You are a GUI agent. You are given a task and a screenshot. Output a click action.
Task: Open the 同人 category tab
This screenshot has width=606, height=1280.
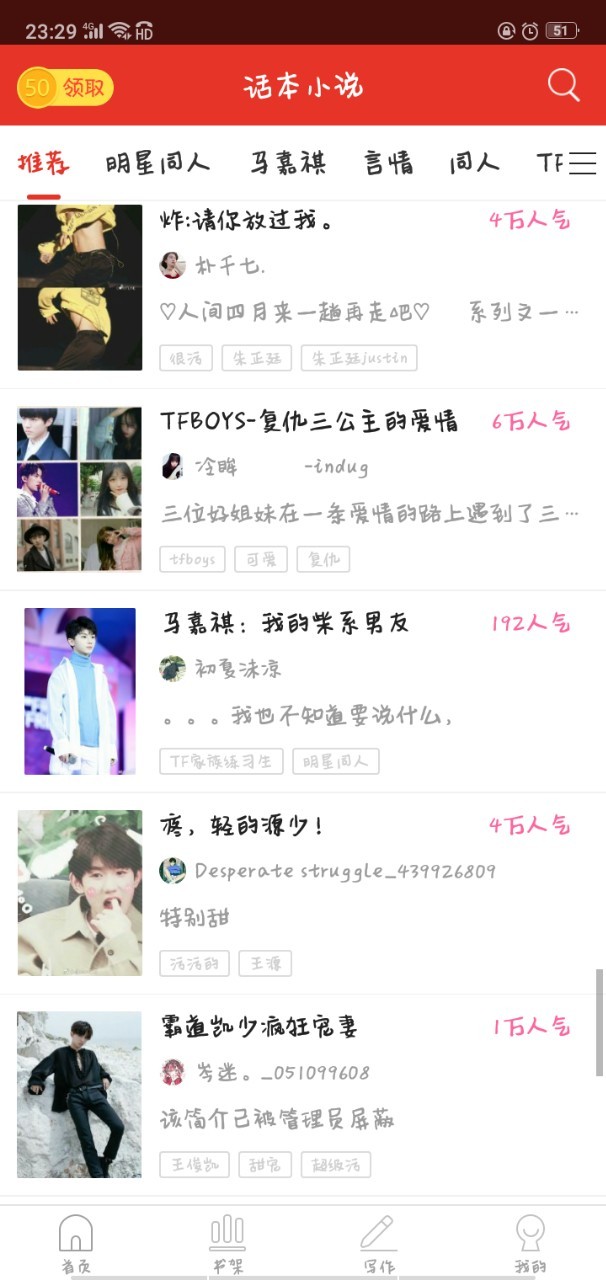[x=474, y=163]
